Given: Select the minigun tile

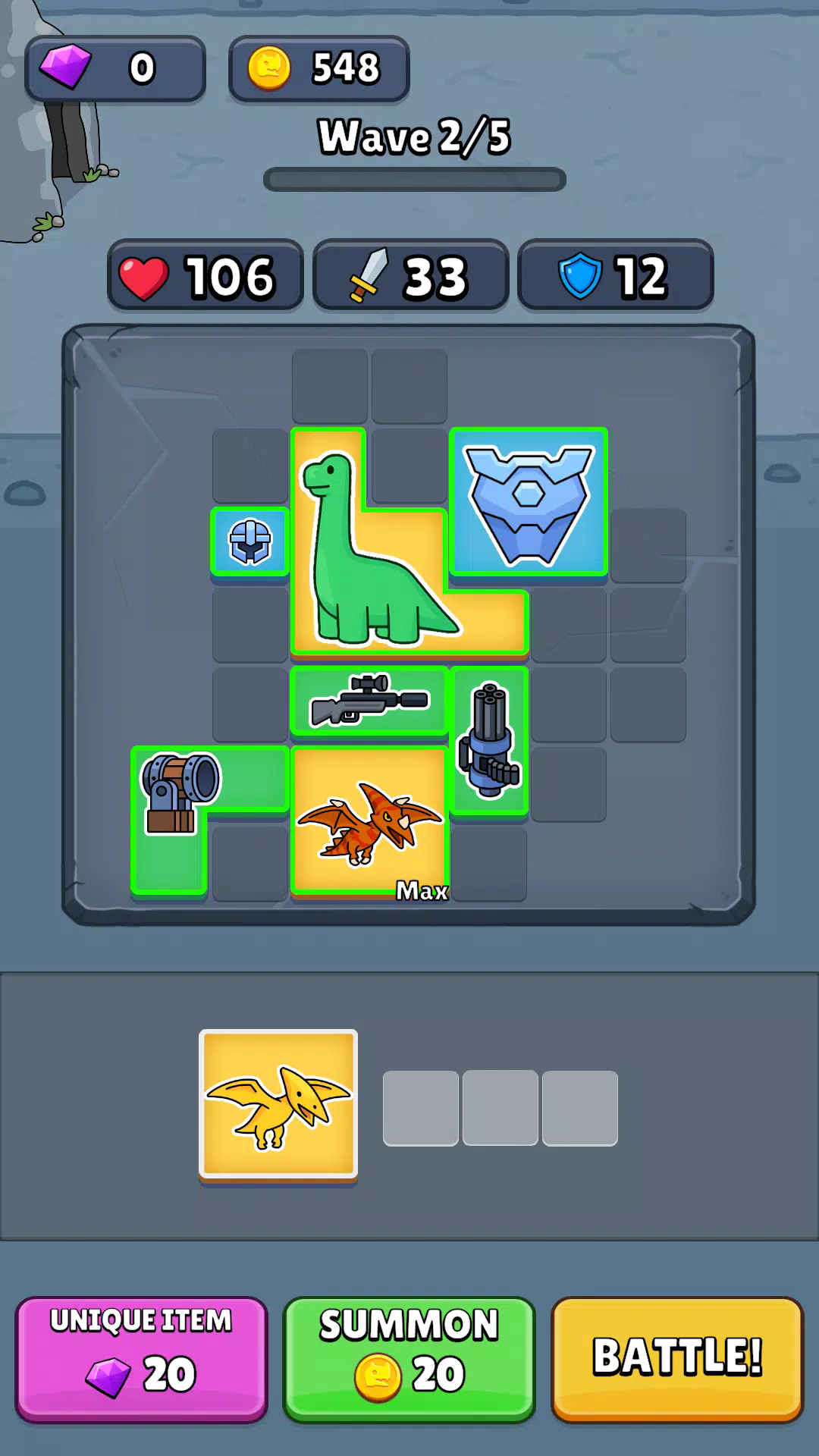Looking at the screenshot, I should coord(489,741).
